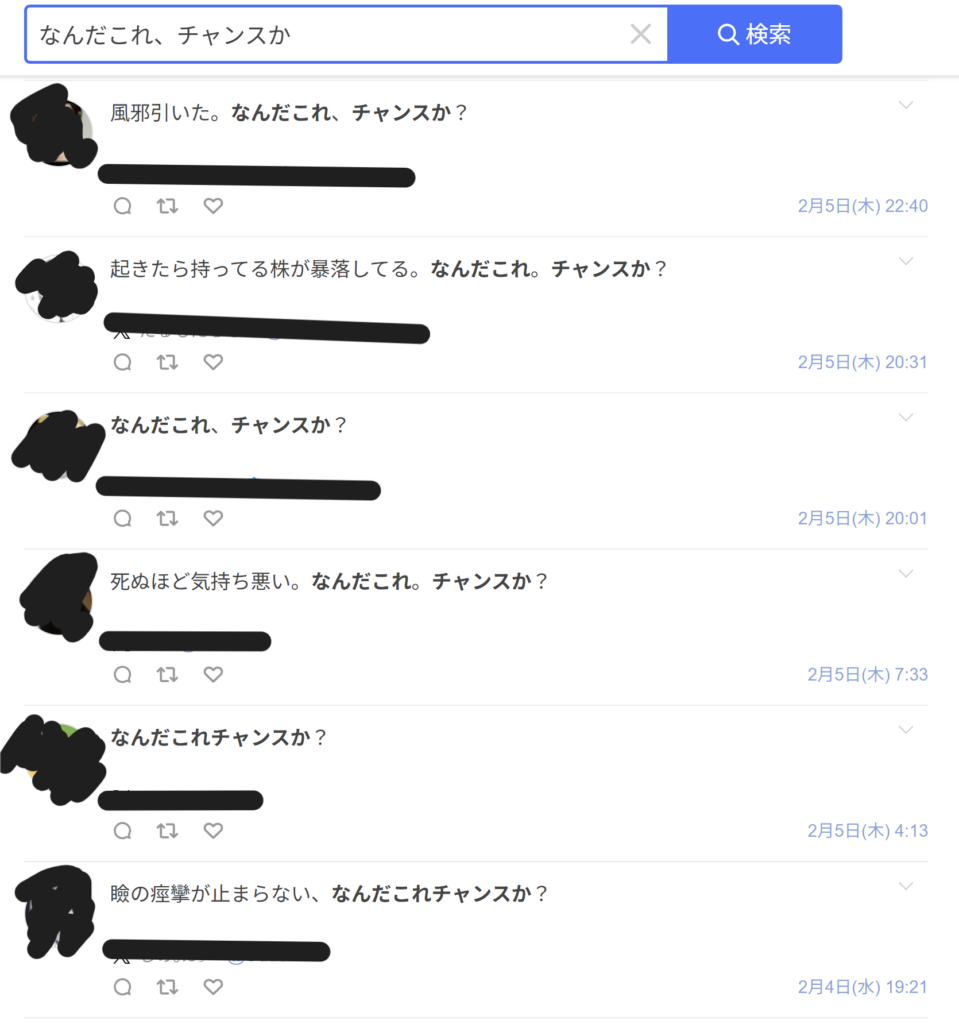Tap the 検索 search button
The width and height of the screenshot is (959, 1024).
pyautogui.click(x=754, y=34)
